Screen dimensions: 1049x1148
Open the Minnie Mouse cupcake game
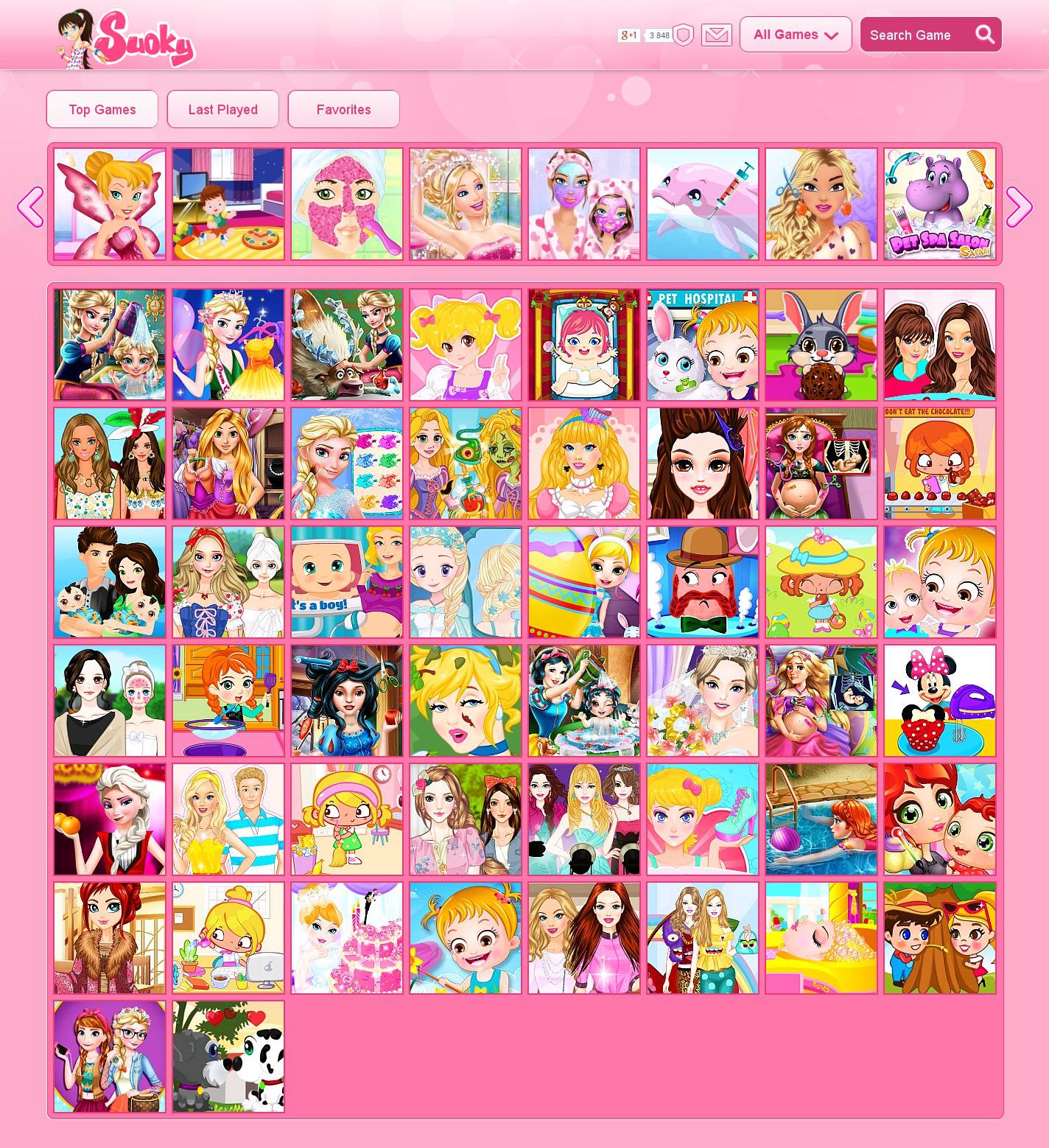point(939,701)
